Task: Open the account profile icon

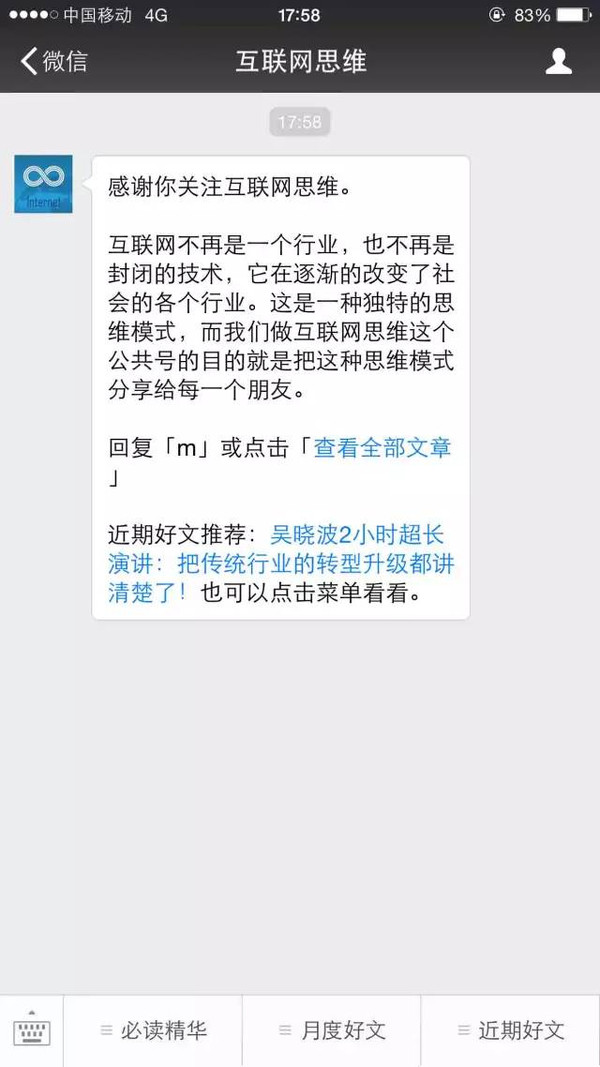Action: click(558, 61)
